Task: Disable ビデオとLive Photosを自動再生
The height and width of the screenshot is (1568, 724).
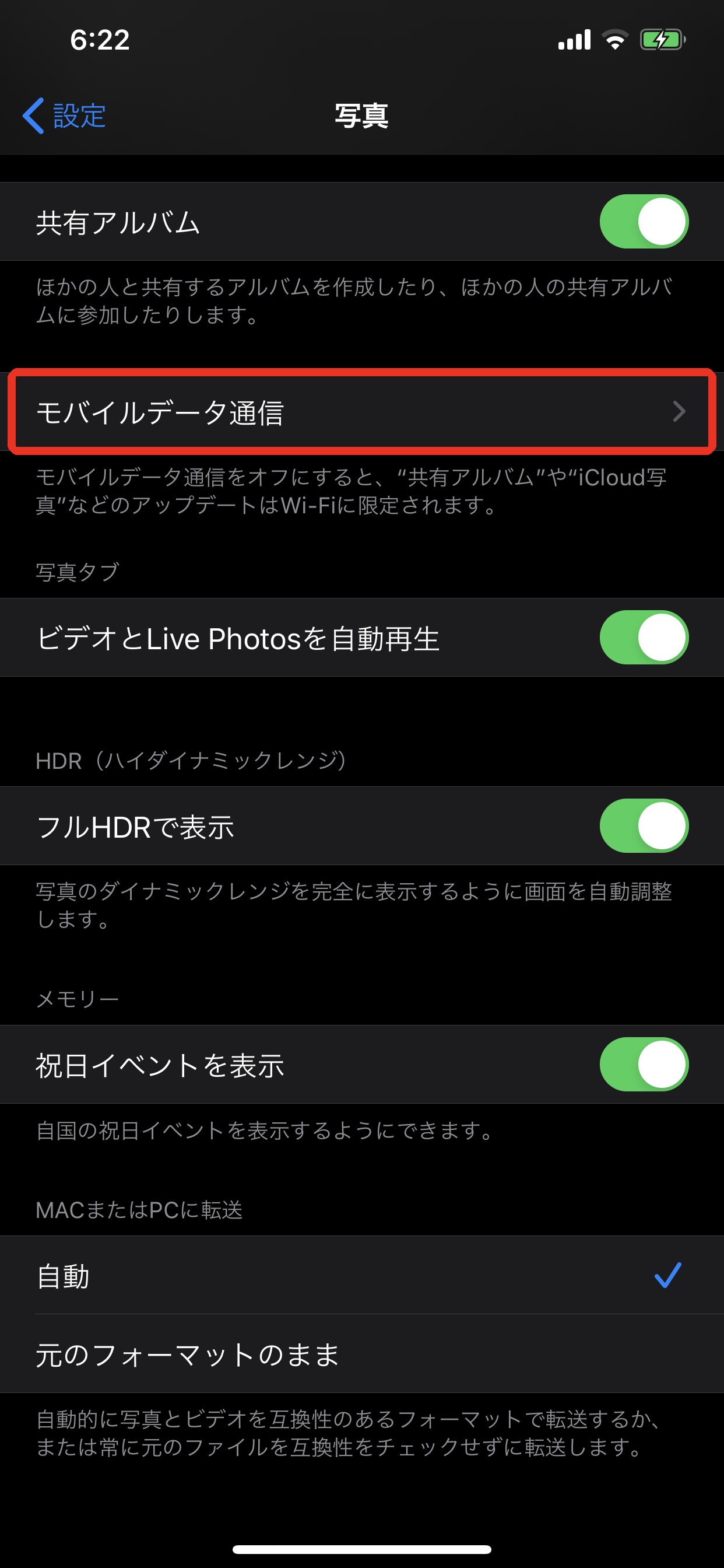Action: pos(643,638)
